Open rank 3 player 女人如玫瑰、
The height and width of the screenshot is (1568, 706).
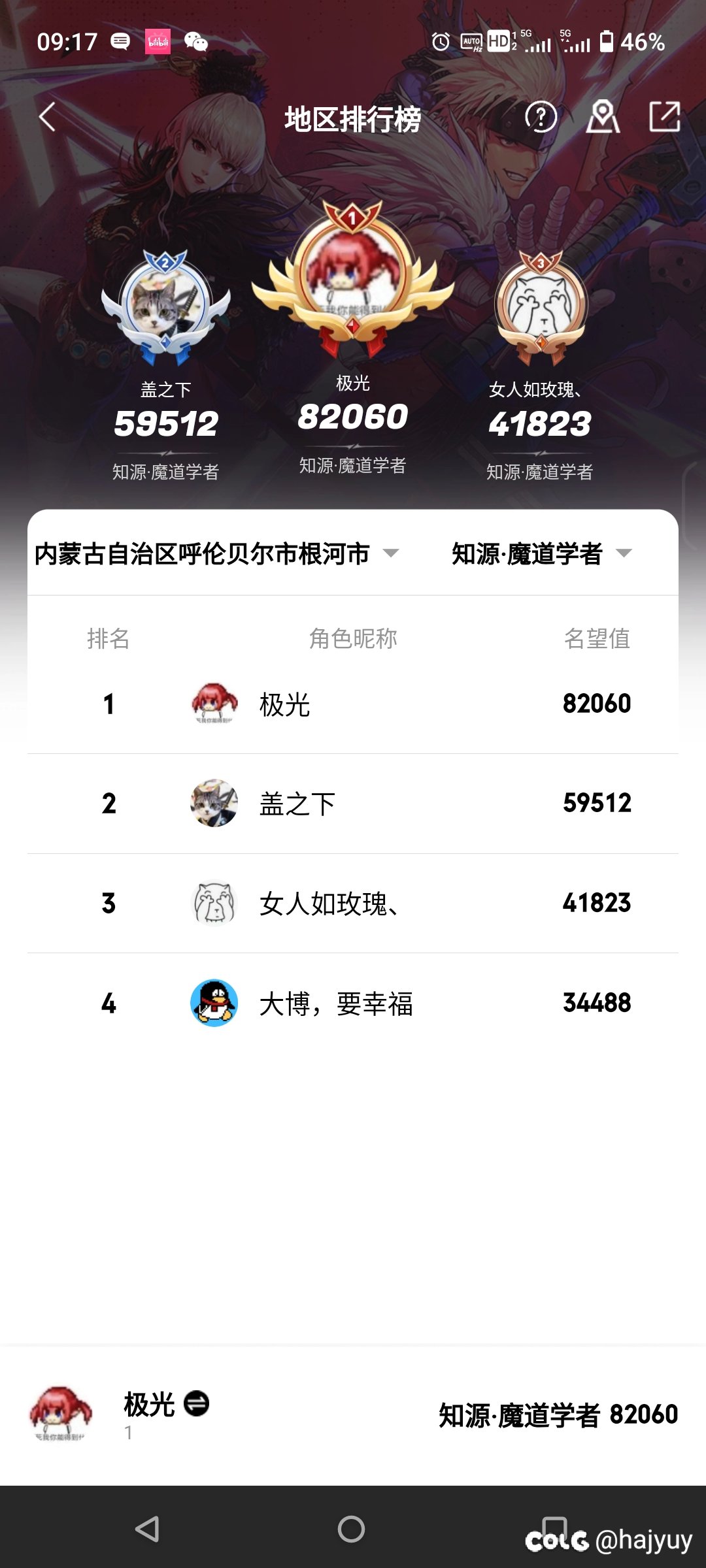[x=353, y=904]
